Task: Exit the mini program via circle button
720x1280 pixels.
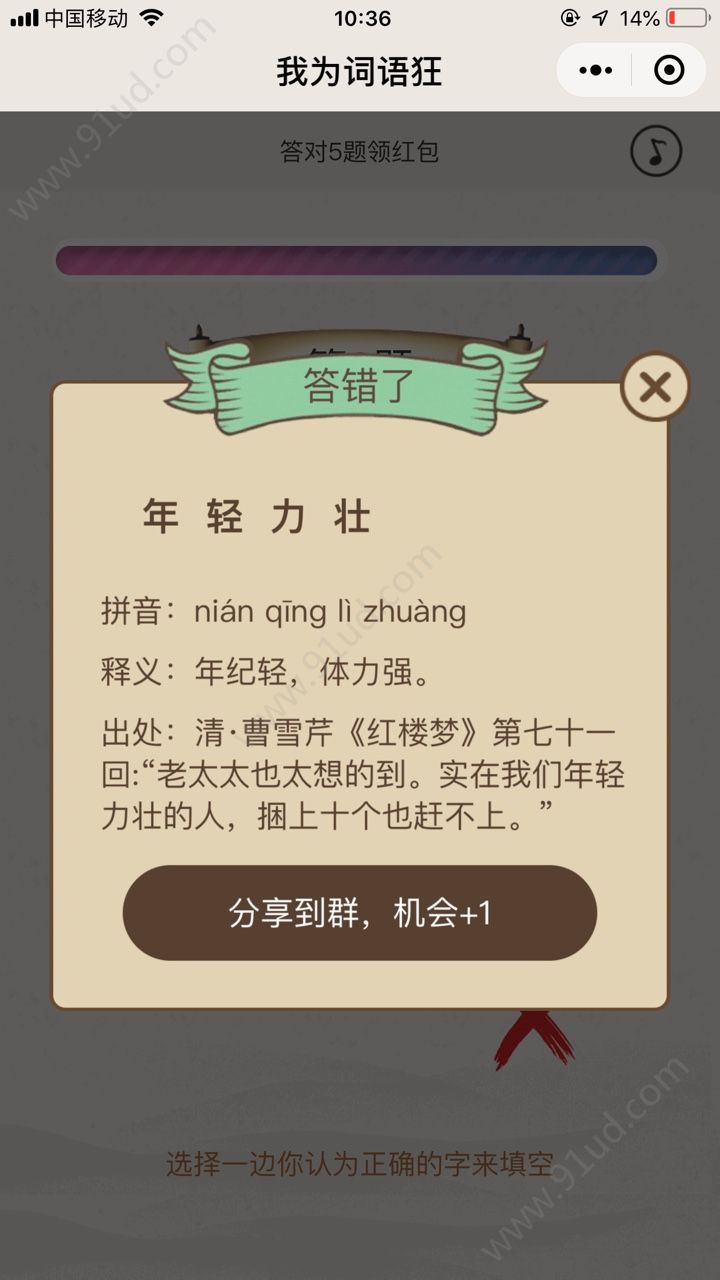Action: (668, 70)
